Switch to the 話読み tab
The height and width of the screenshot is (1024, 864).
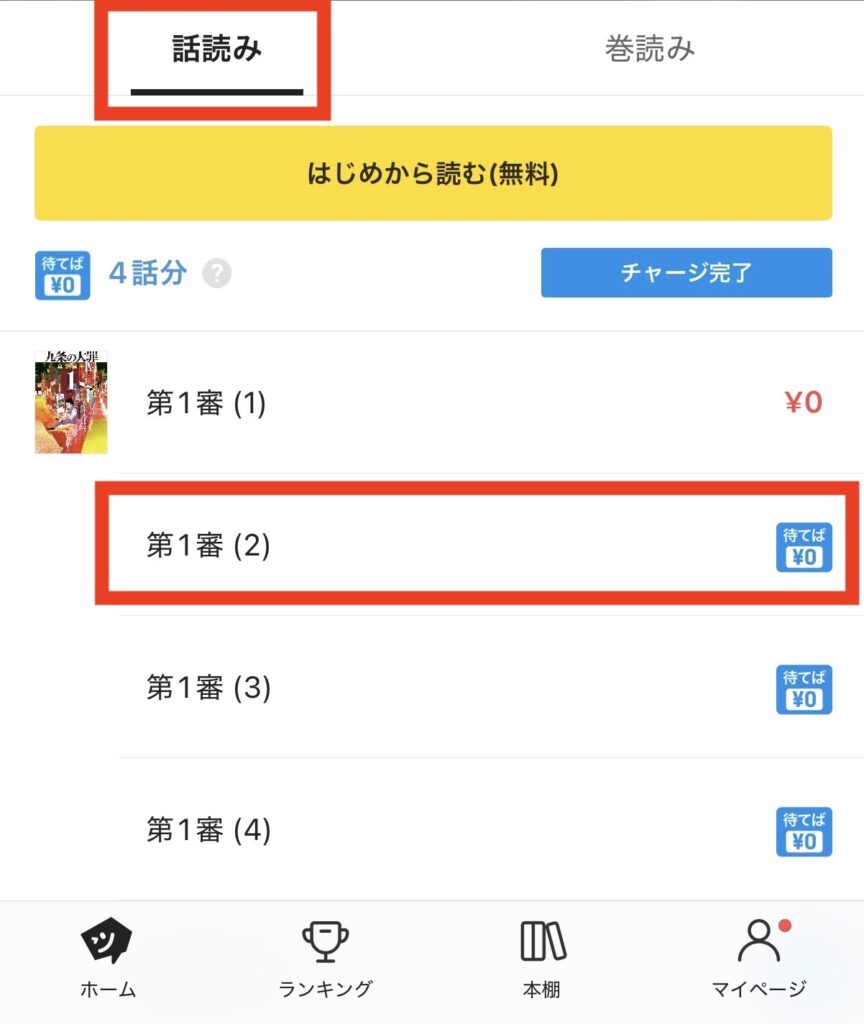click(x=216, y=50)
